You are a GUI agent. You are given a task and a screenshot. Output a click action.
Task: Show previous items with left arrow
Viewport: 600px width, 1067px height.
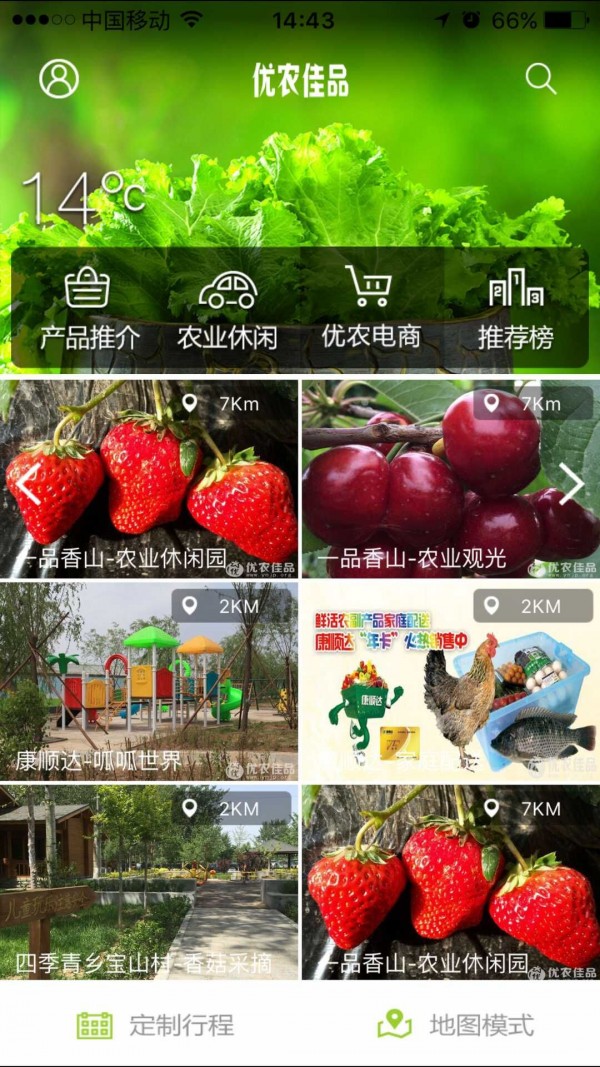(x=28, y=484)
